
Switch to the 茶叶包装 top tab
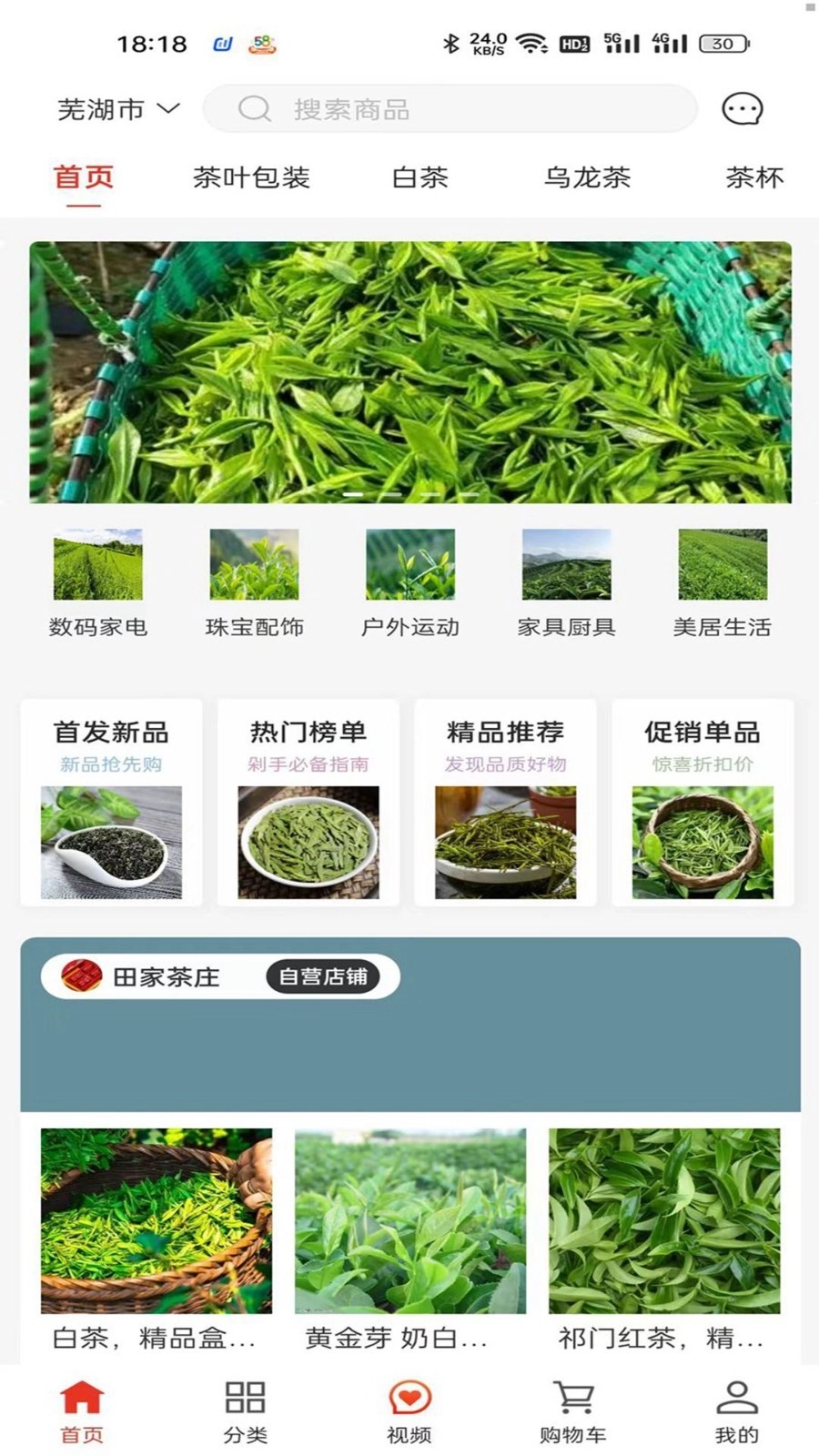click(x=251, y=177)
